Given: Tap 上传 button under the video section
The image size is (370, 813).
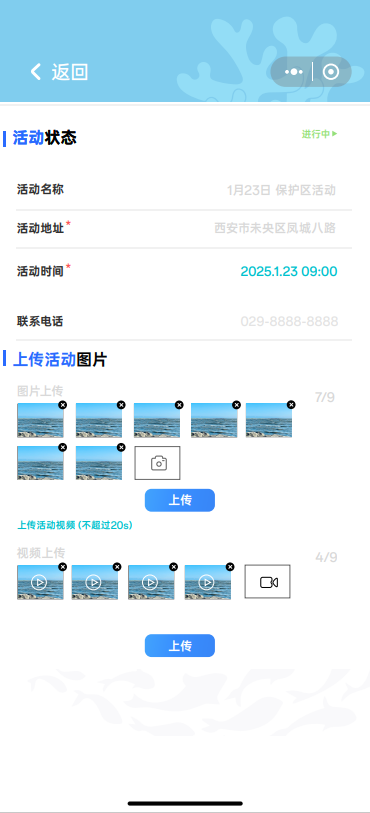Looking at the screenshot, I should pyautogui.click(x=180, y=646).
